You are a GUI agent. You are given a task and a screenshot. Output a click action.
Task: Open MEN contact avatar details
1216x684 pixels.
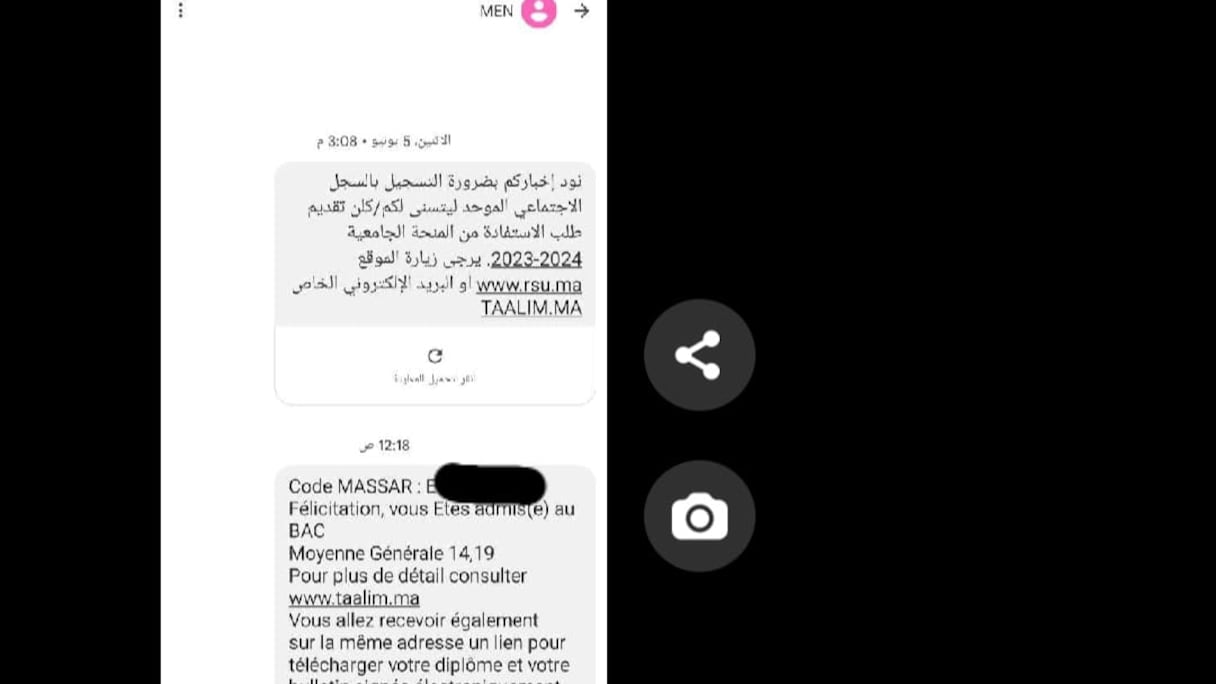pos(538,12)
